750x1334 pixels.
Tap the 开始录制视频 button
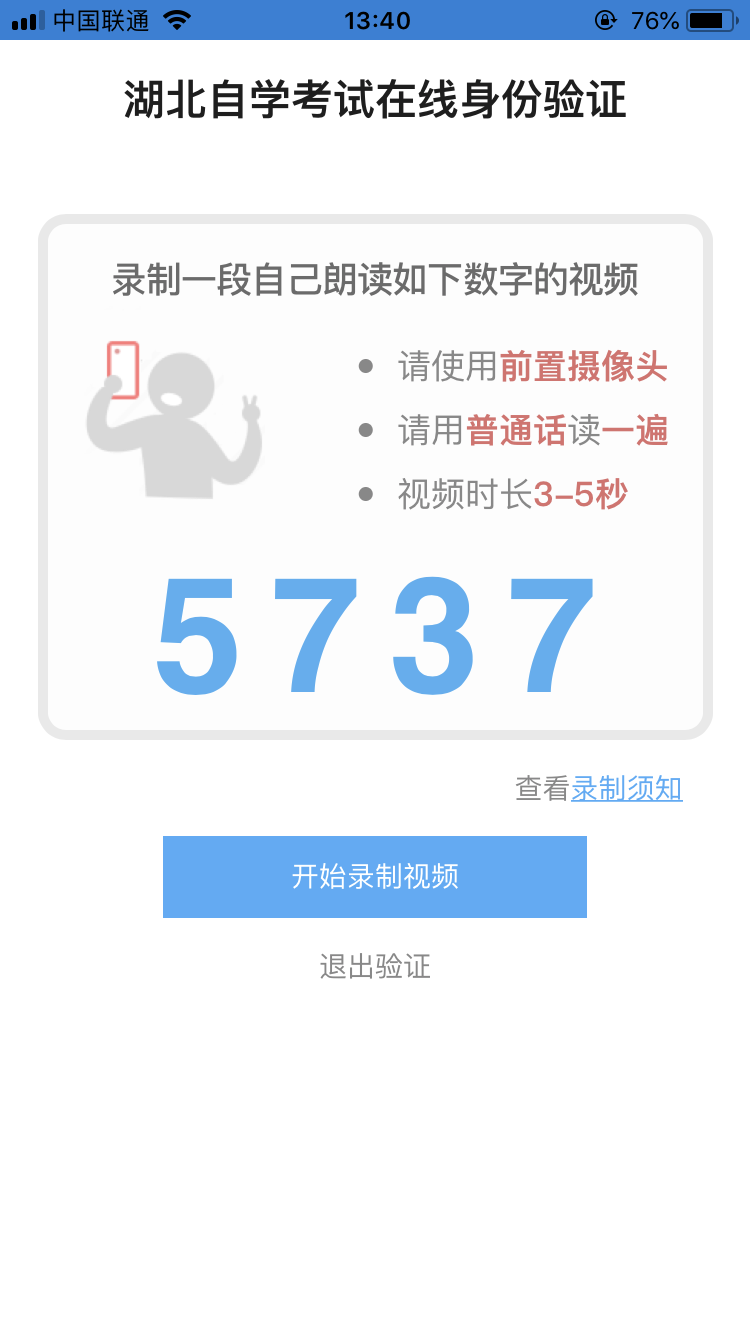(375, 877)
